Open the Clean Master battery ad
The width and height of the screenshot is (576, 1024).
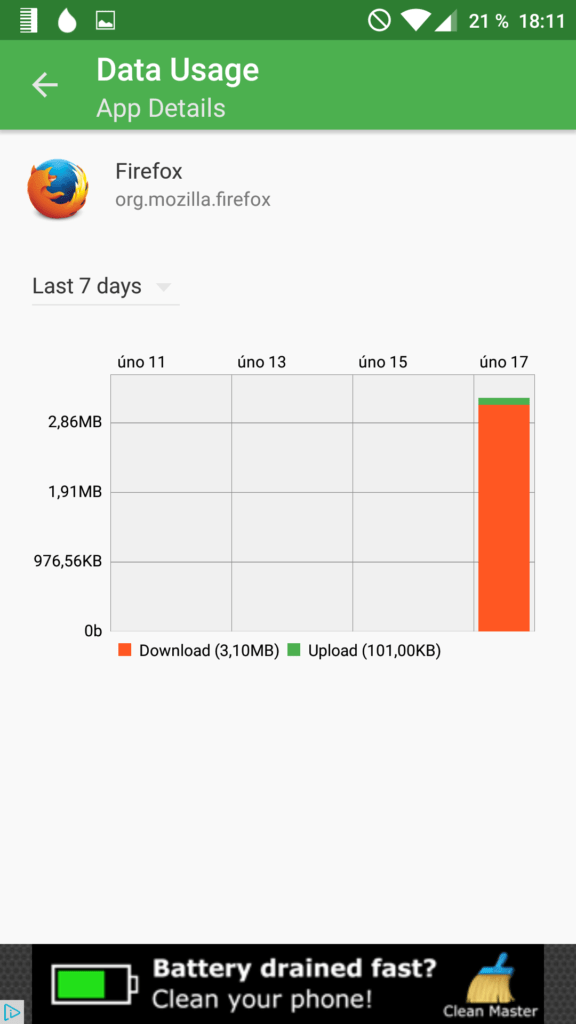[287, 984]
